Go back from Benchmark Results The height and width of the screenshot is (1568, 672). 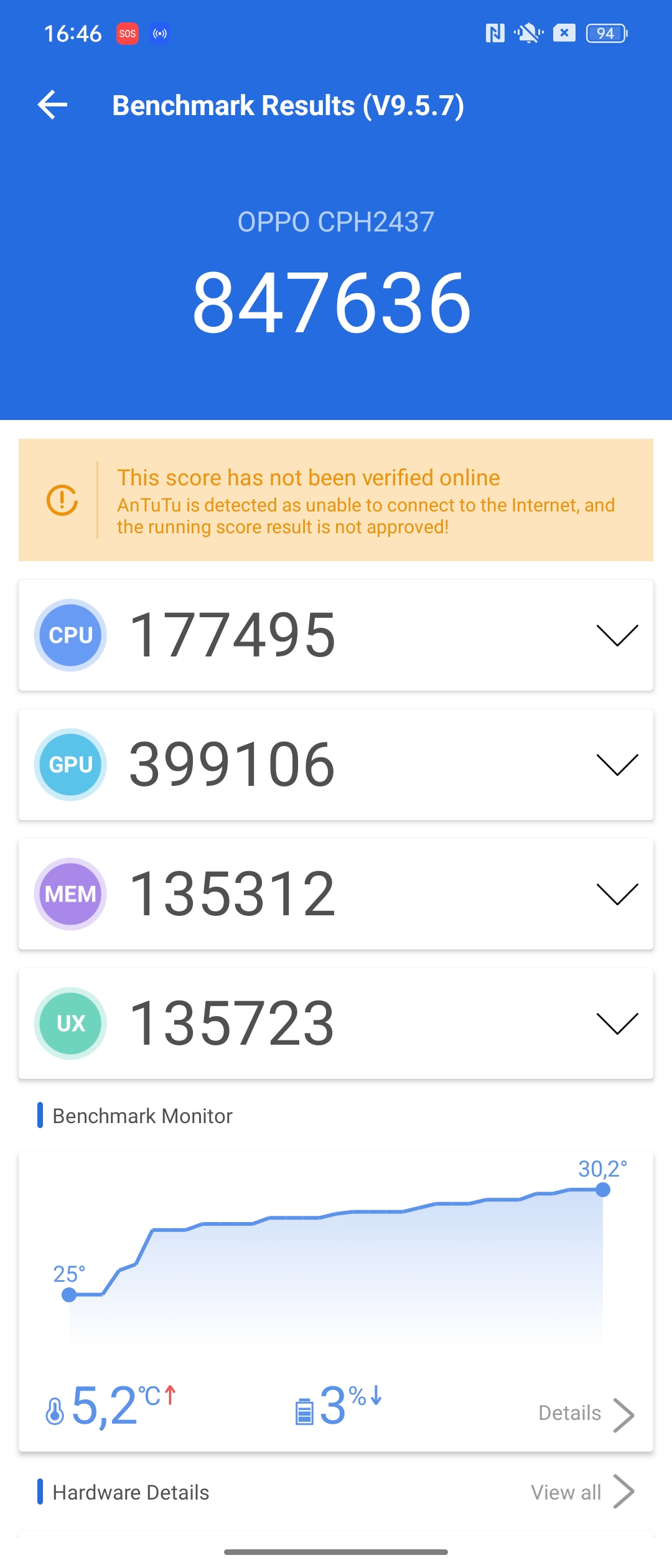pyautogui.click(x=53, y=105)
